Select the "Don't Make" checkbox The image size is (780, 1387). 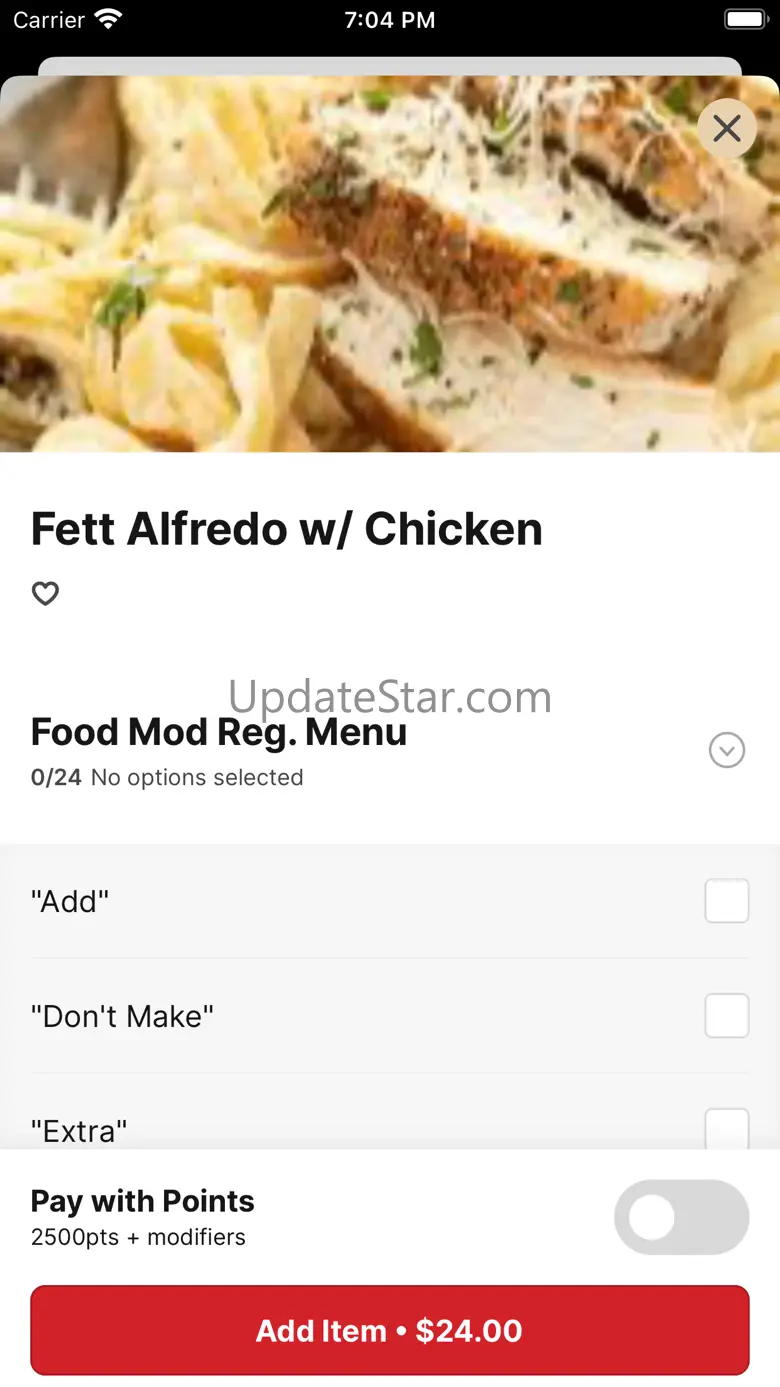pyautogui.click(x=727, y=1016)
